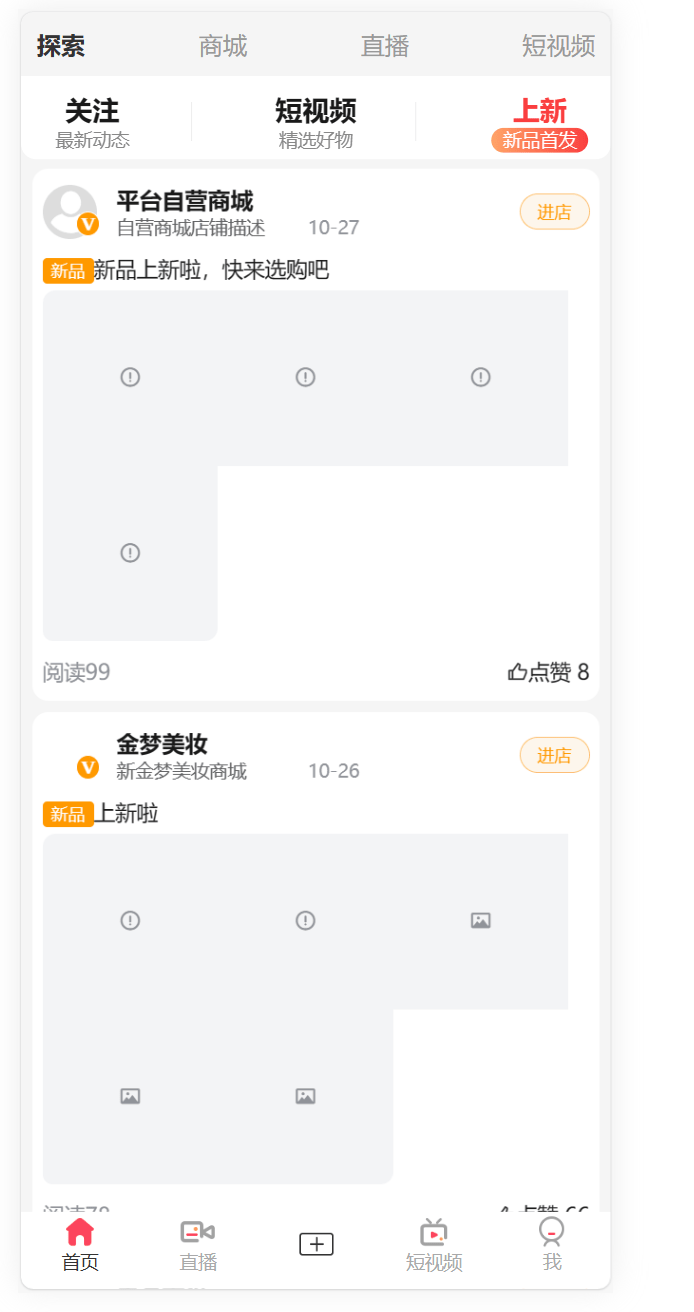Like the 平台自营商城 post

tap(548, 672)
